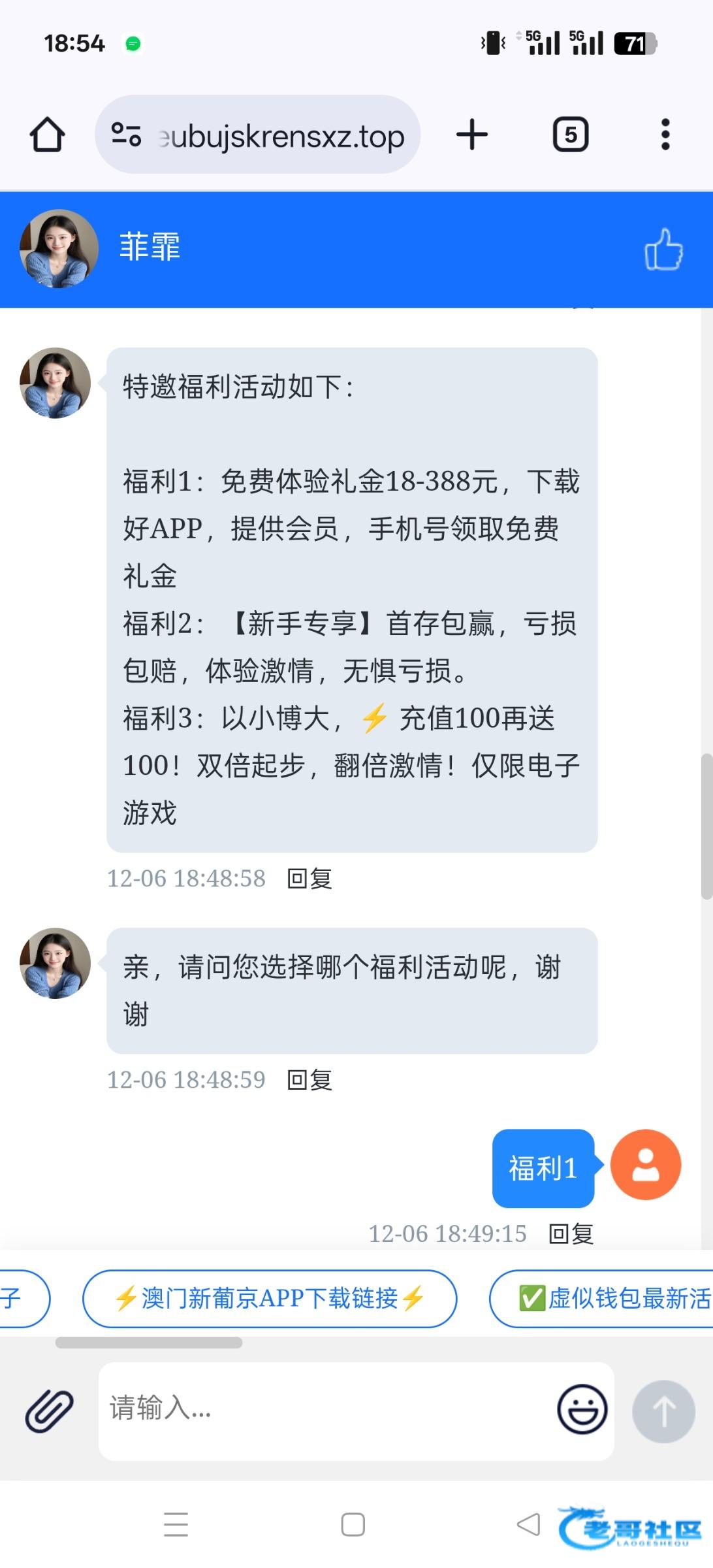Tap the browser home icon

(x=47, y=135)
